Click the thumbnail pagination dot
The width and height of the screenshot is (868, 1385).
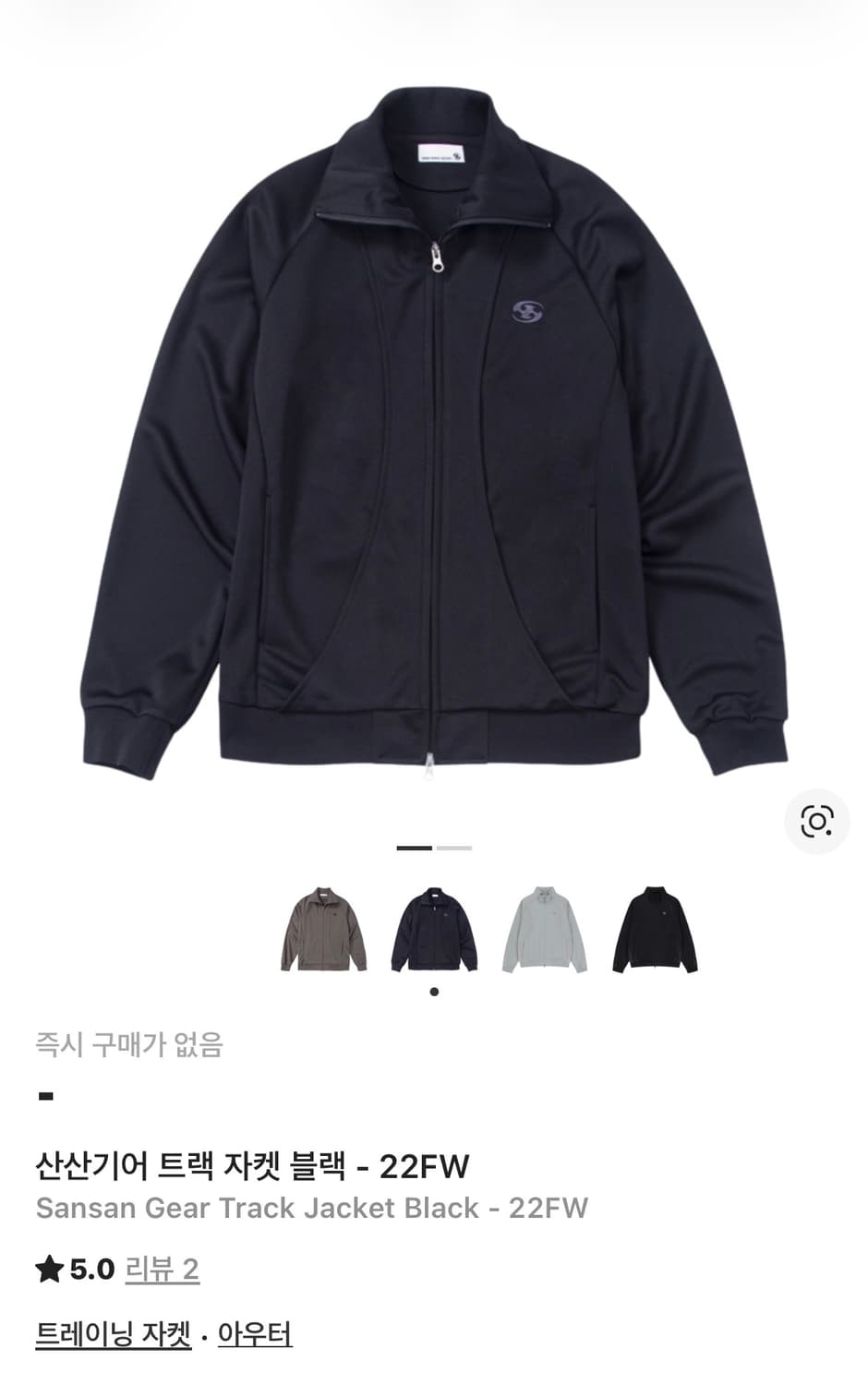(x=434, y=991)
